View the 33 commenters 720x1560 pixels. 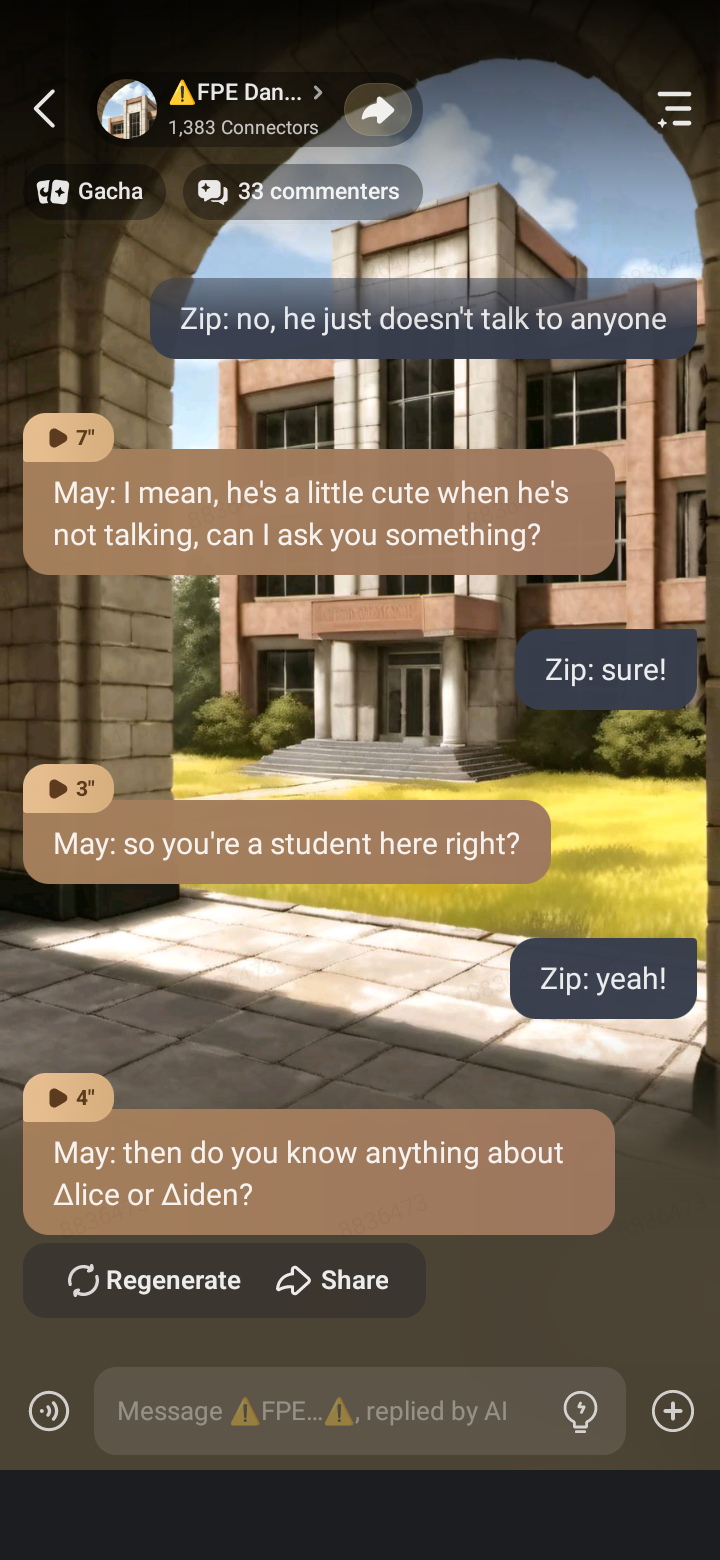(302, 192)
